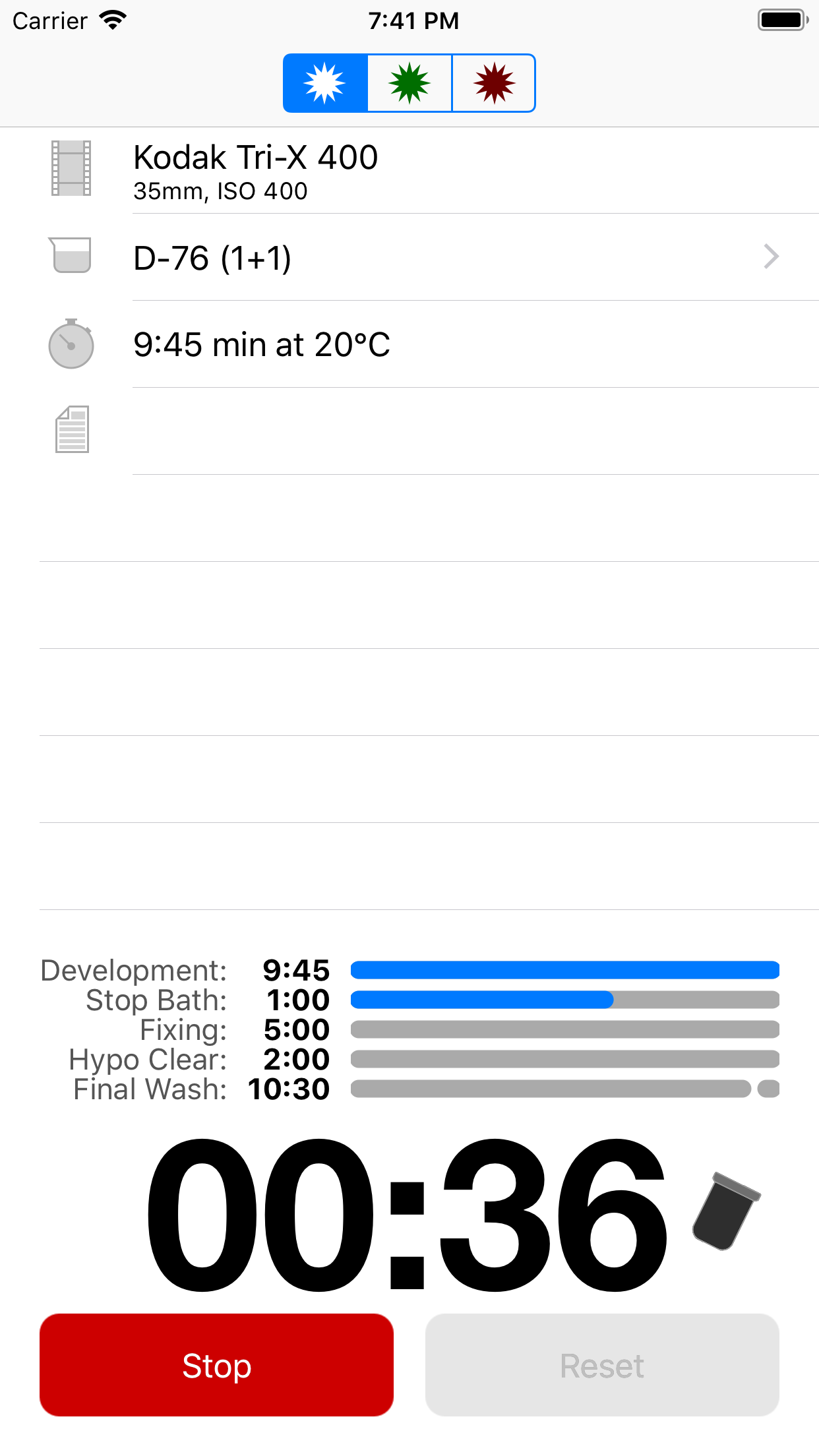This screenshot has width=819, height=1456.
Task: Select the white light mode segment
Action: click(325, 83)
